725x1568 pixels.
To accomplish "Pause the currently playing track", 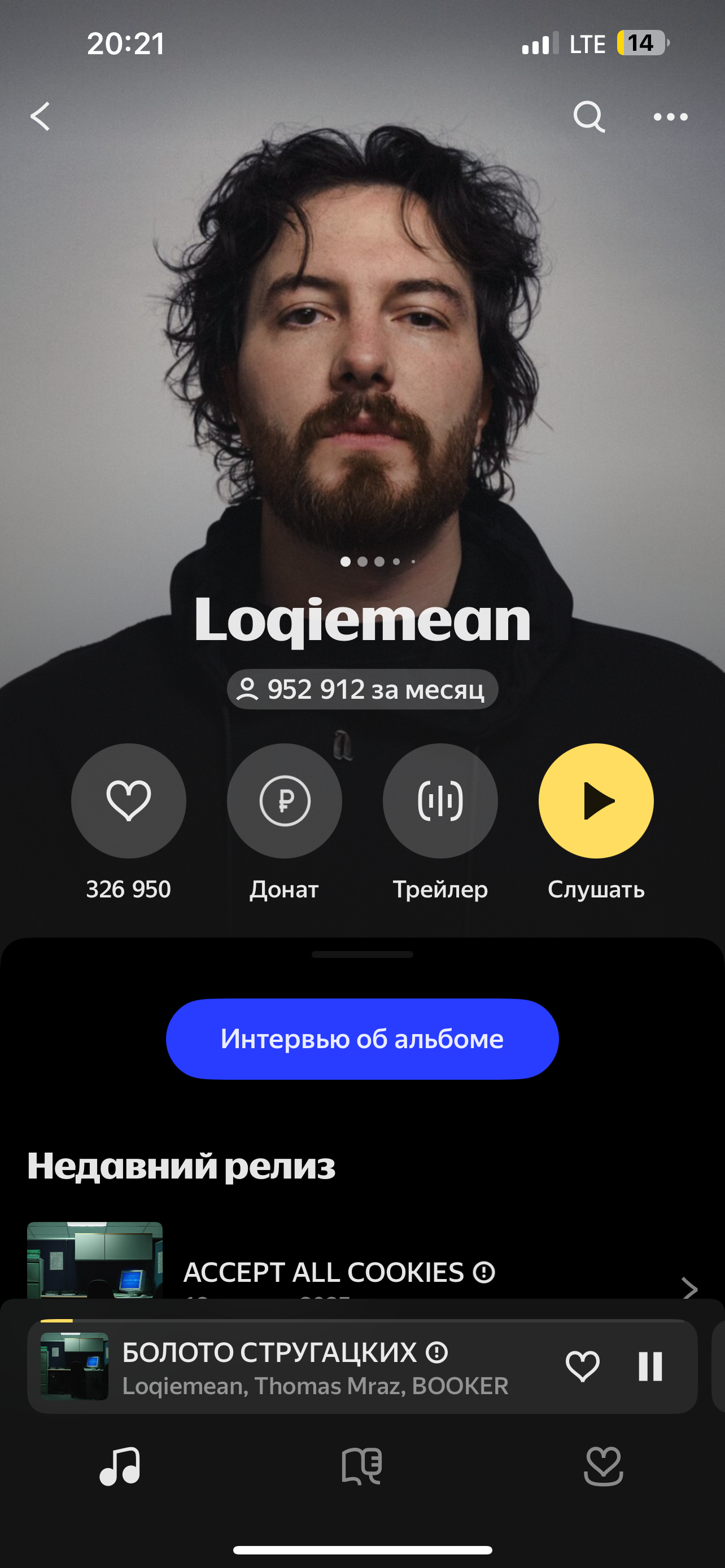I will pyautogui.click(x=650, y=1366).
